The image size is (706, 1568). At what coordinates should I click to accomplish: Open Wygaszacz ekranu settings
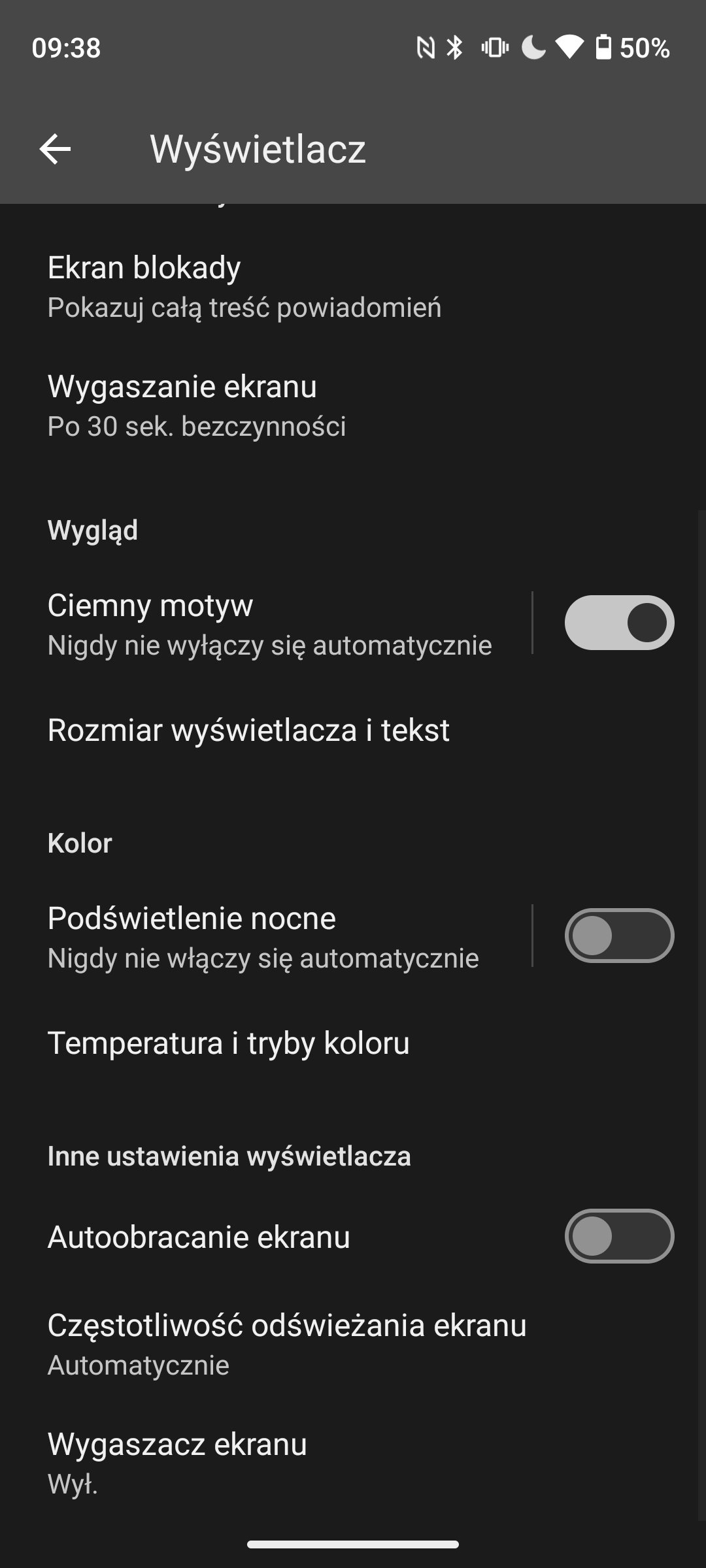pos(353,1463)
